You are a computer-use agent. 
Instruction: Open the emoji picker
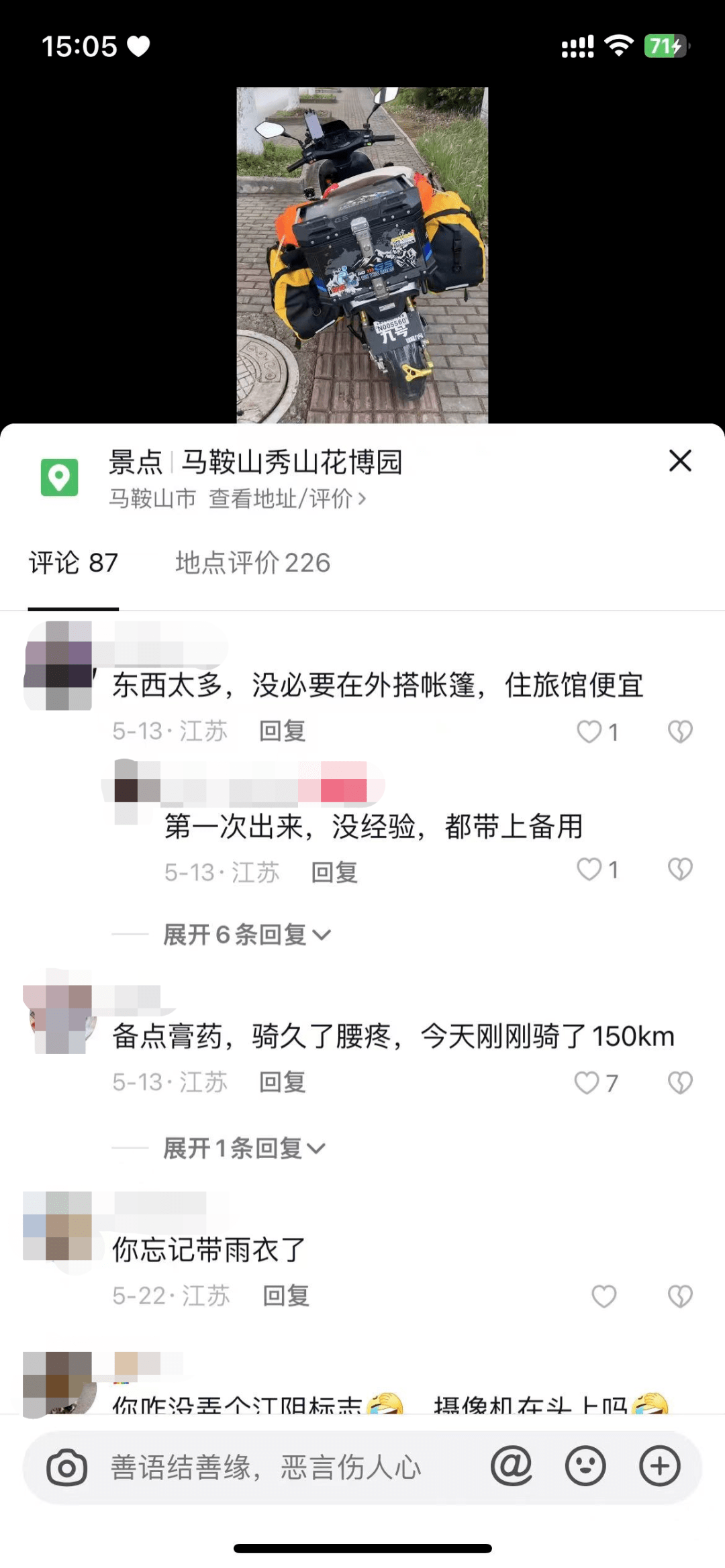tap(585, 1466)
